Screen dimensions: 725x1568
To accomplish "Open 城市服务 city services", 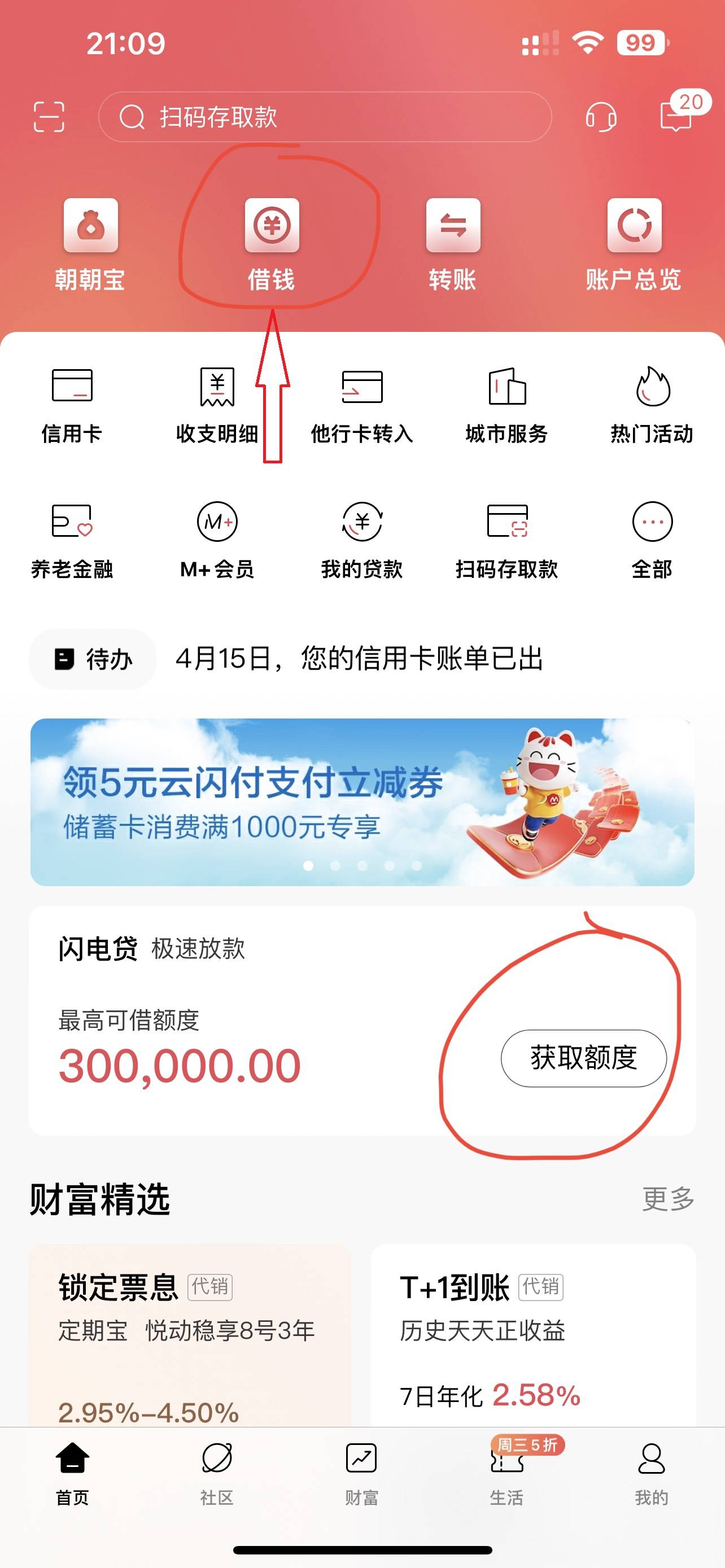I will 507,405.
